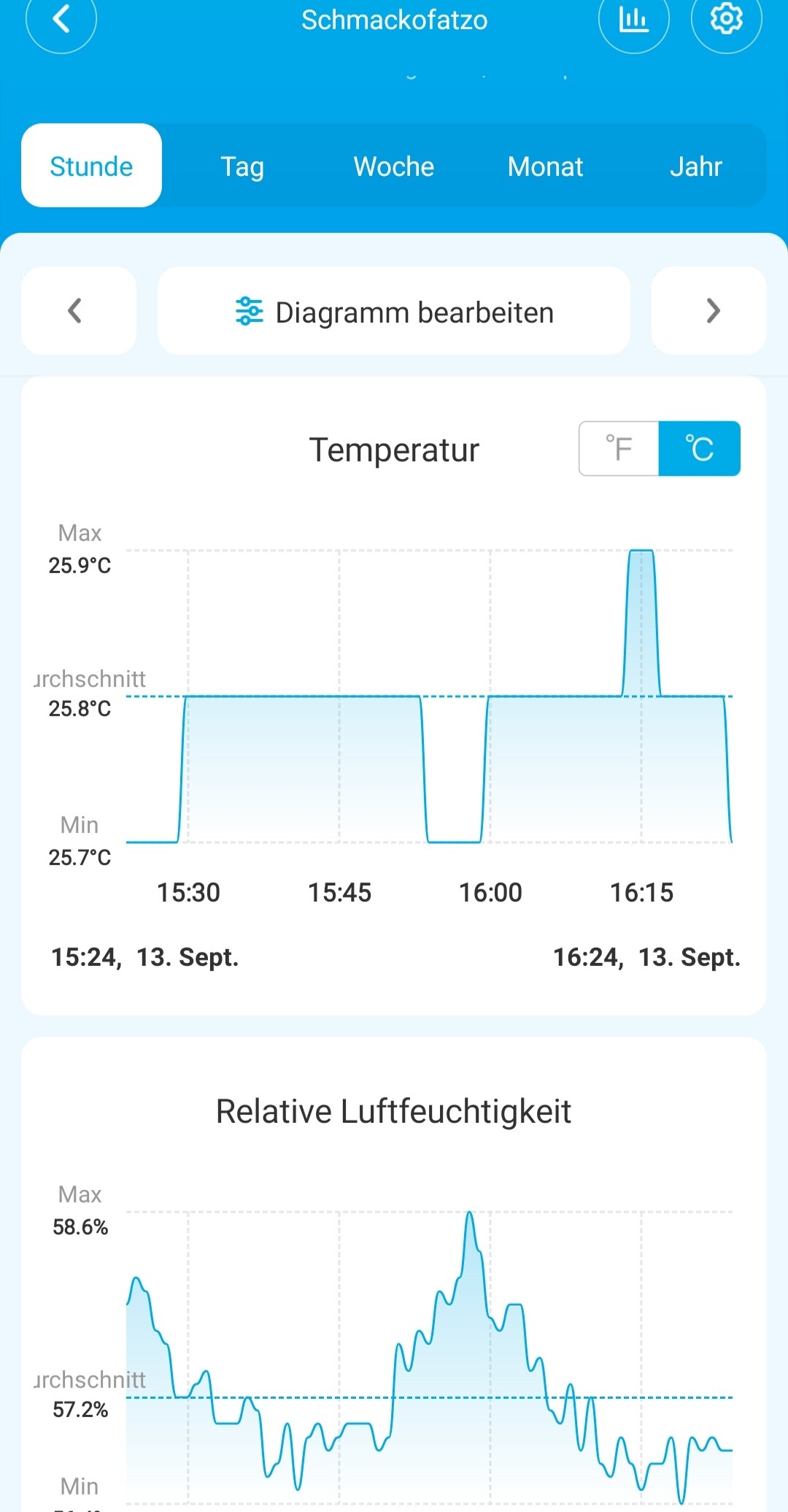The image size is (788, 1512).
Task: Open the bar chart statistics icon
Action: pos(633,20)
